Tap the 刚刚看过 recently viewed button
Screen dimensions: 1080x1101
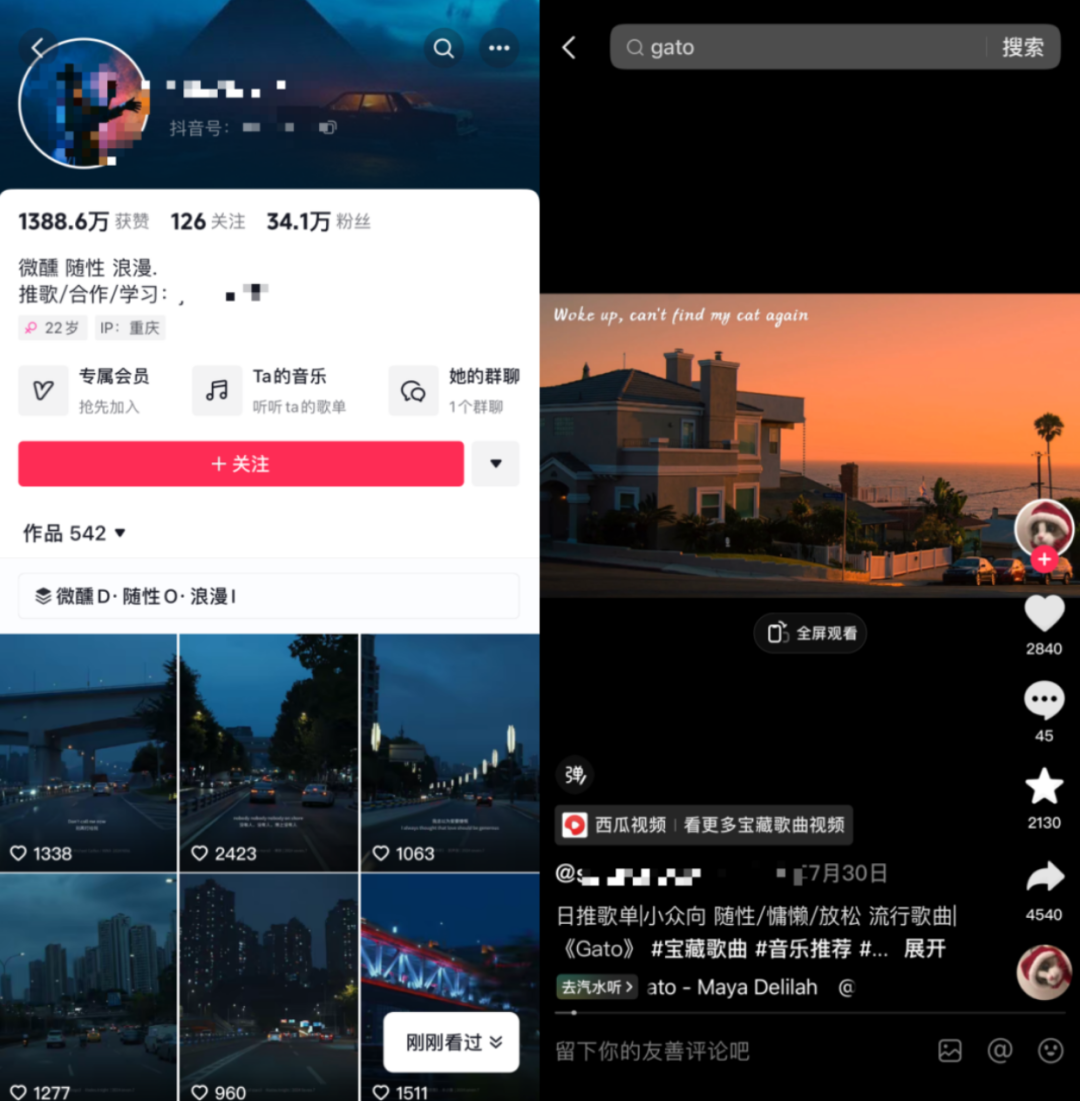pyautogui.click(x=451, y=1042)
